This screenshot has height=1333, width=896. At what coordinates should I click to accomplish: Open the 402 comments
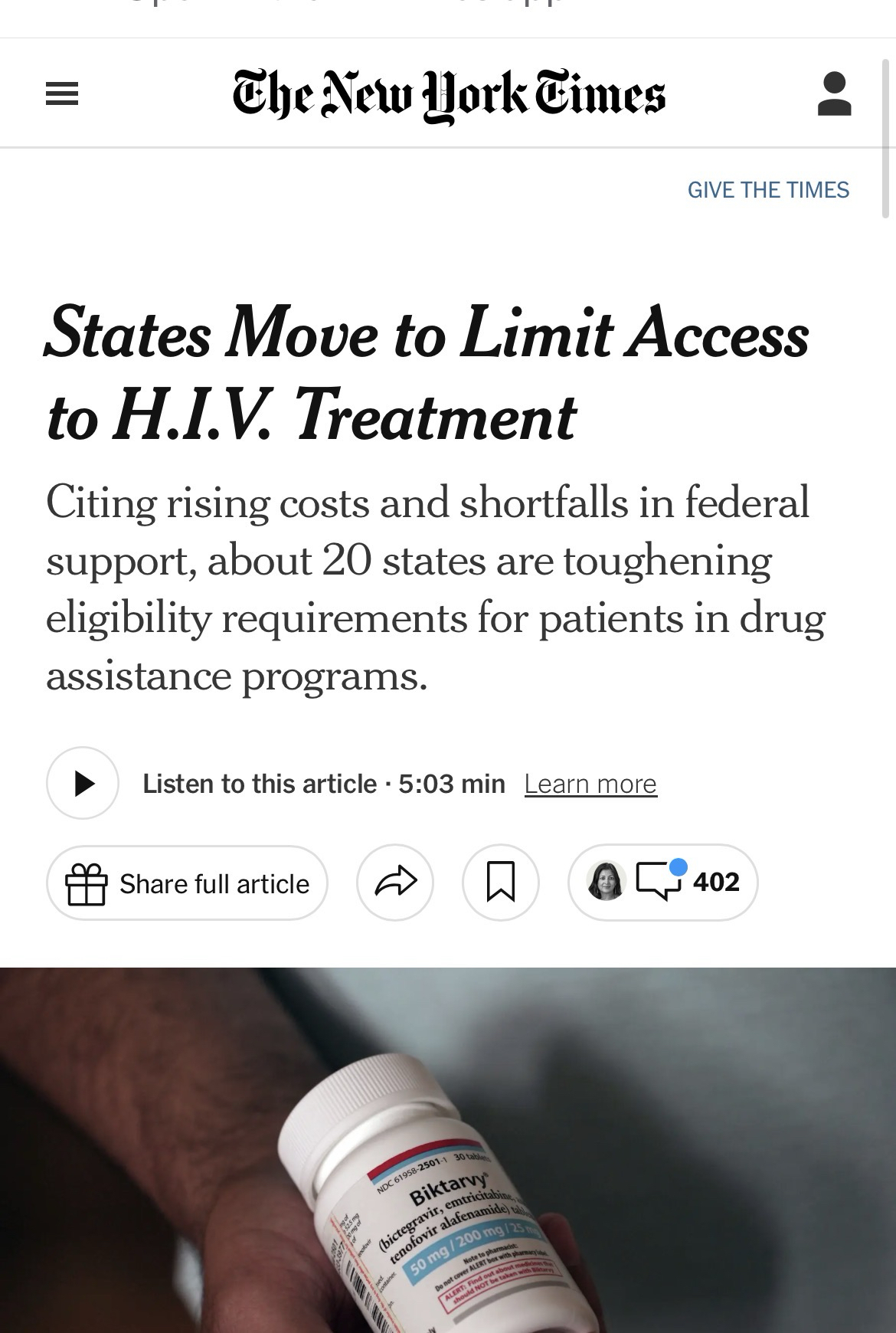(663, 883)
